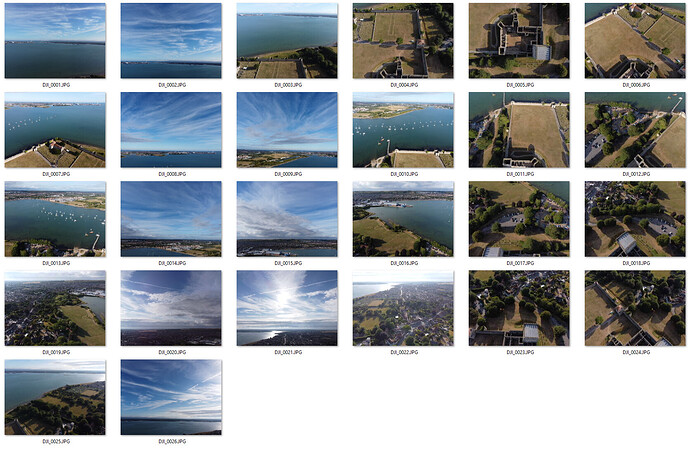
Task: Open aerial image DJI_0011.JPG
Action: click(x=519, y=130)
